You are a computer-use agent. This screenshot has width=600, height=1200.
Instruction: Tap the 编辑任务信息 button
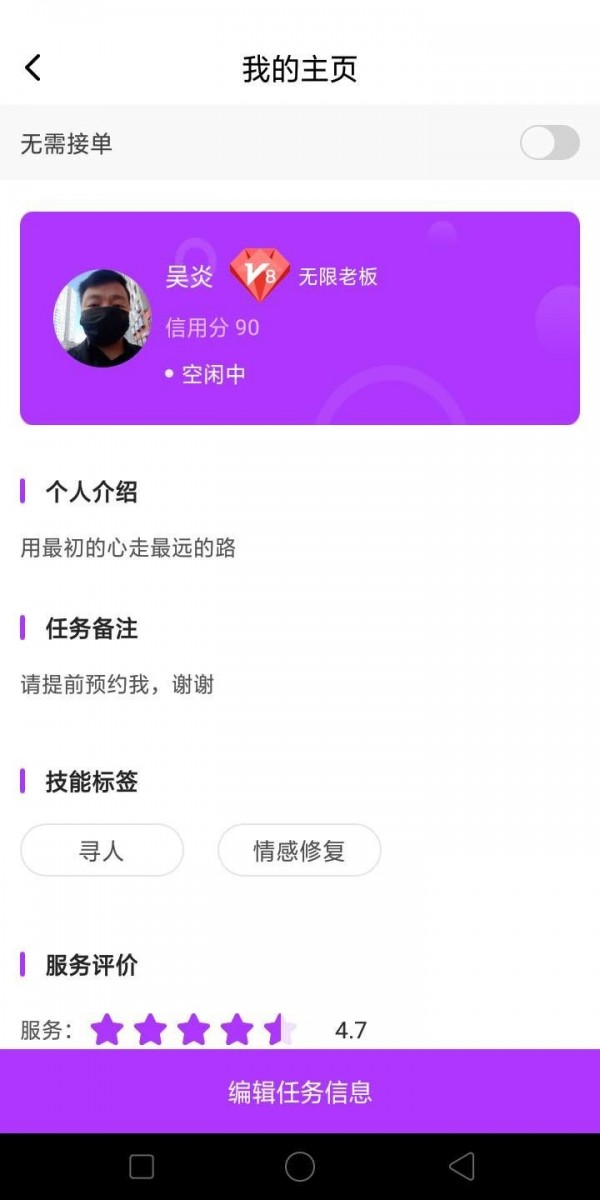click(300, 1091)
